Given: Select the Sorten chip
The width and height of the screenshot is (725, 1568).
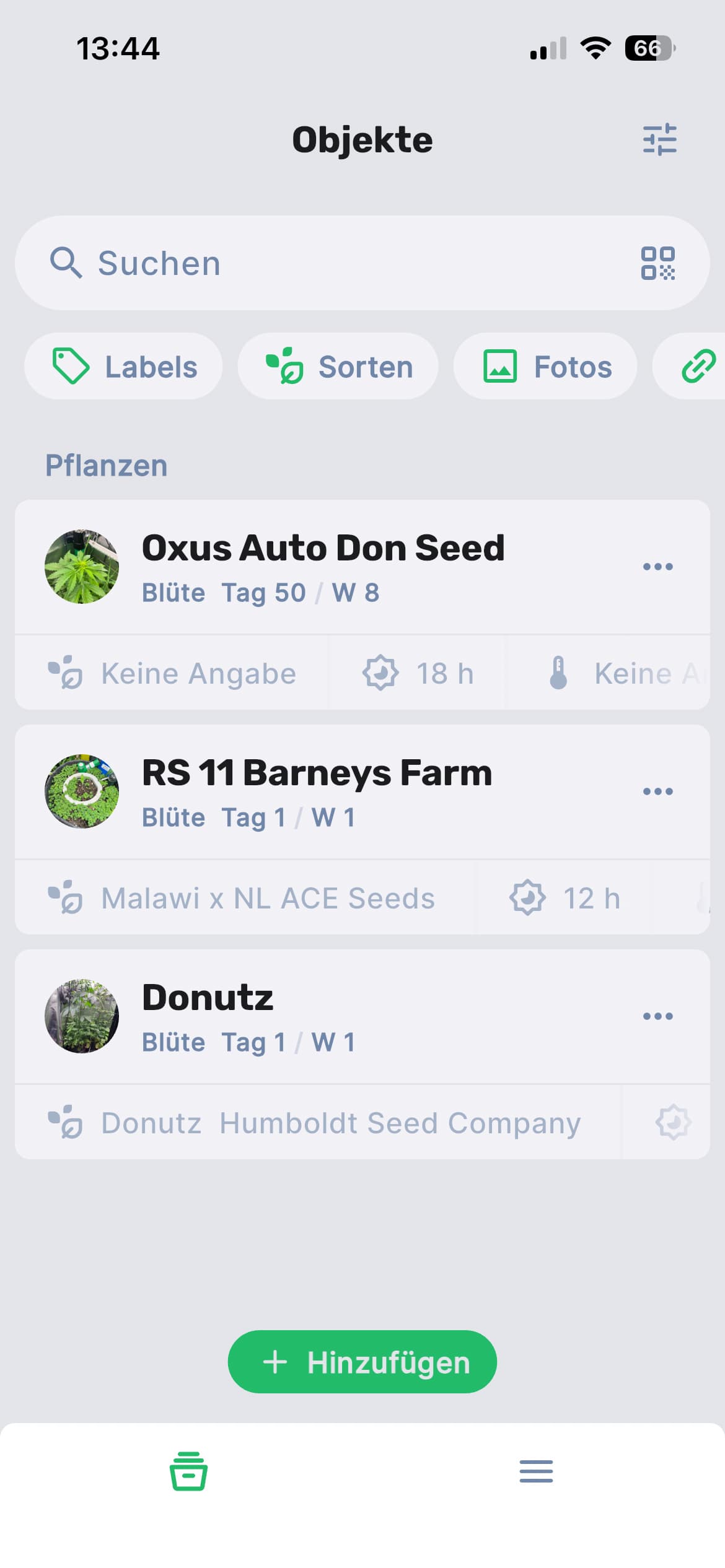Looking at the screenshot, I should (x=338, y=367).
